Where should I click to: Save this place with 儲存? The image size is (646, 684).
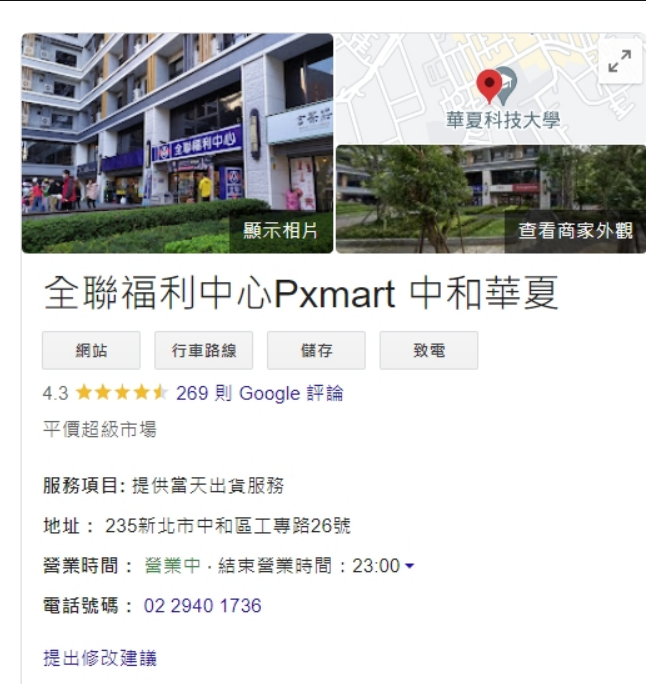(x=316, y=351)
